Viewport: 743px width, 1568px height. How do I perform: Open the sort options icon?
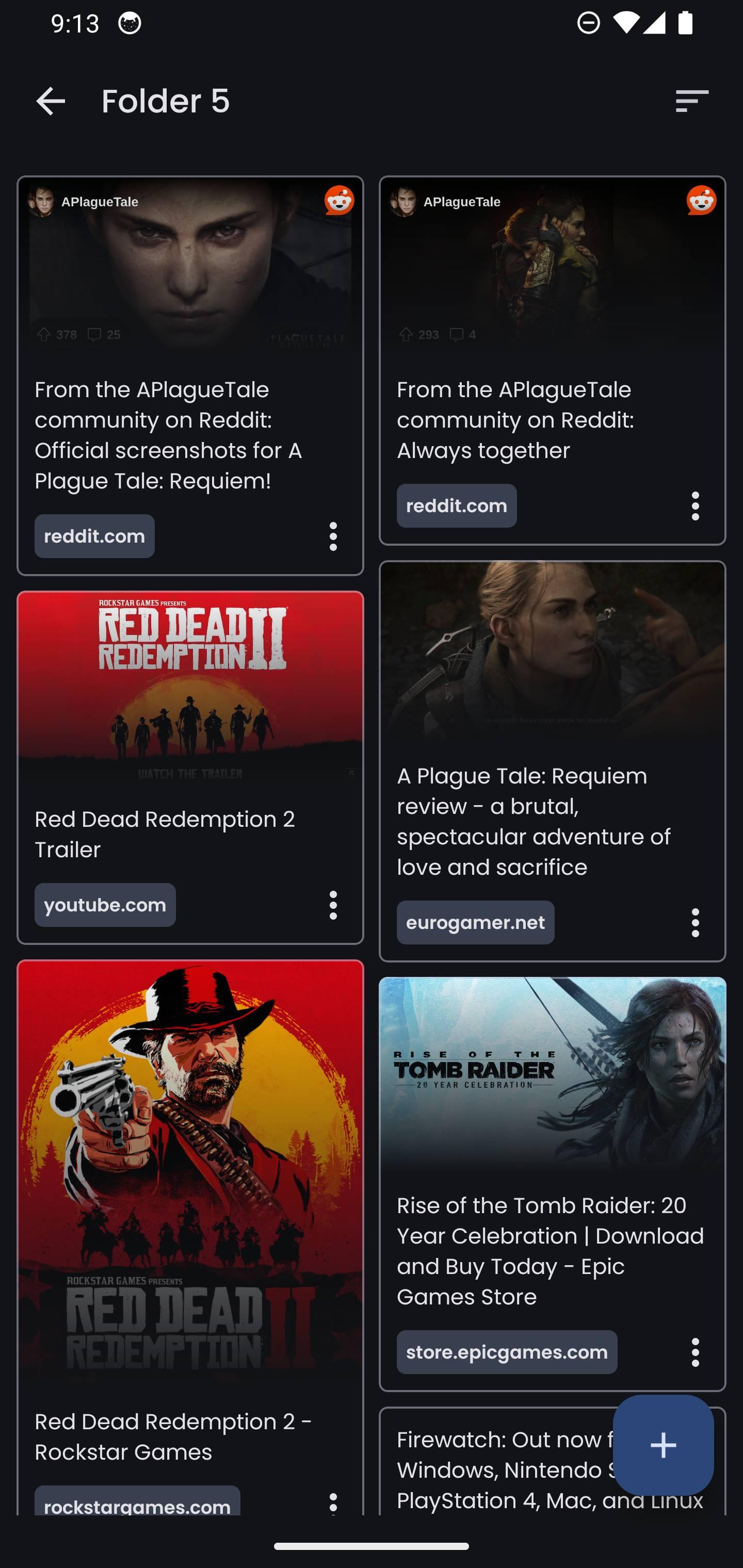click(x=692, y=101)
